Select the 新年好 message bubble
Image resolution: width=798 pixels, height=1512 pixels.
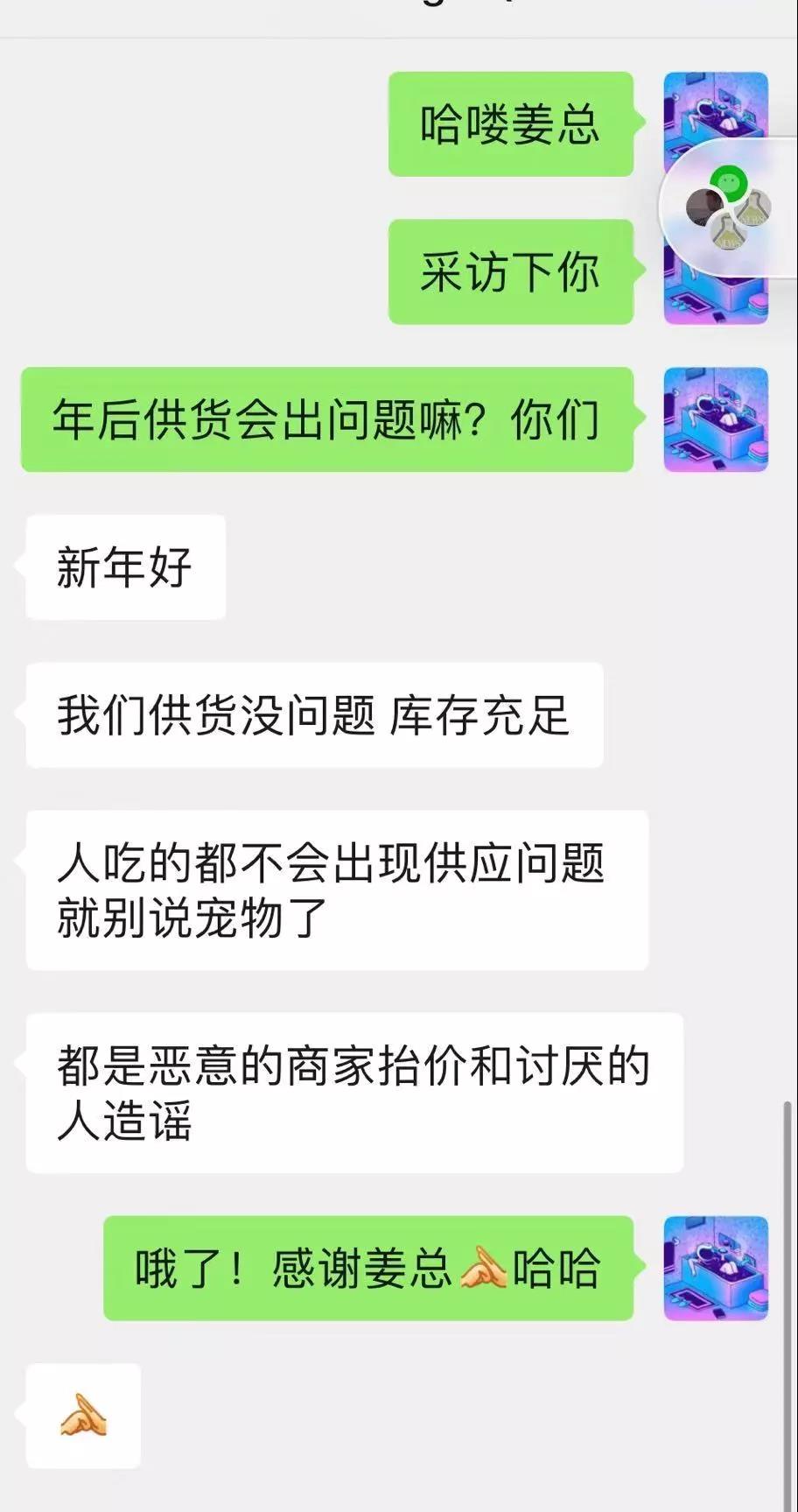click(x=124, y=567)
